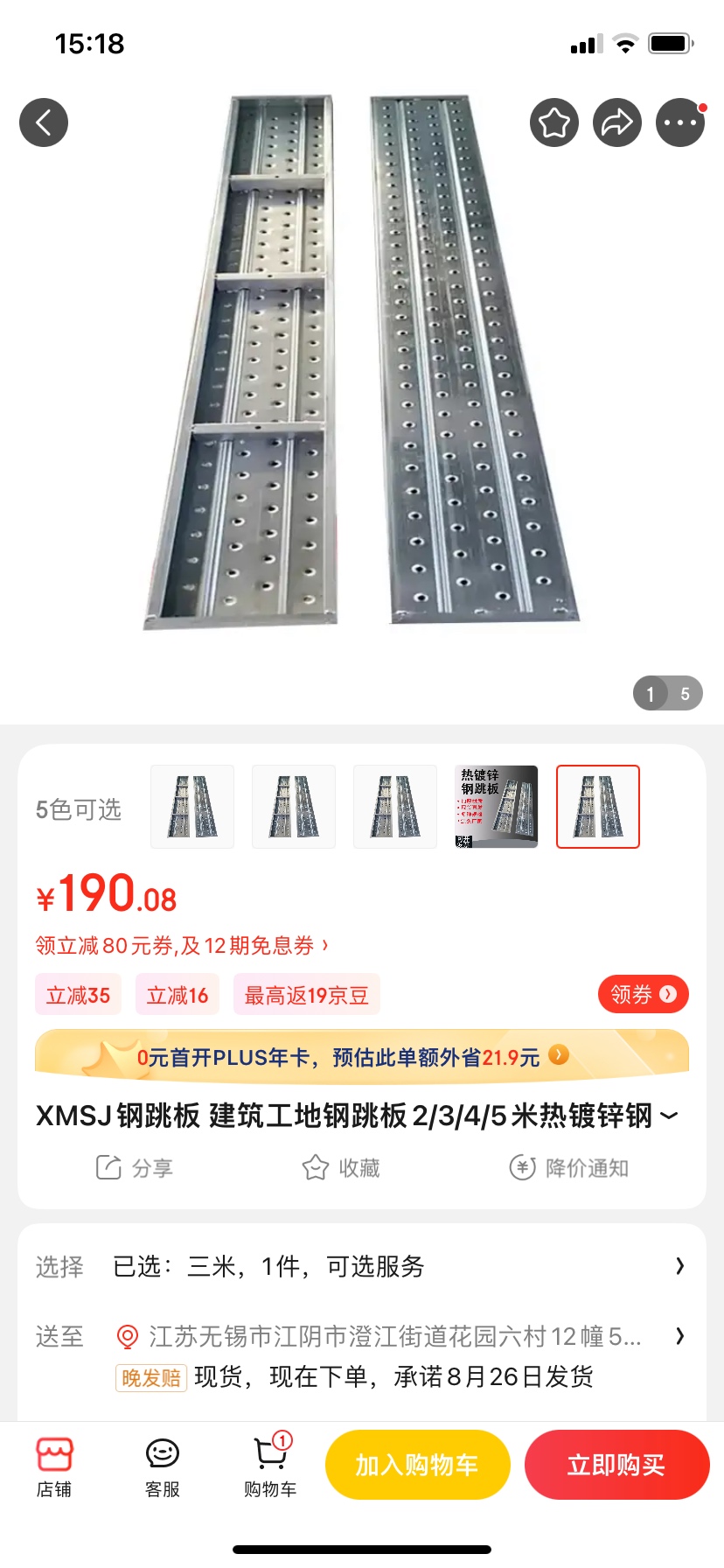Screen dimensions: 724x1568
Task: Tap 分享 below the title
Action: click(135, 1168)
